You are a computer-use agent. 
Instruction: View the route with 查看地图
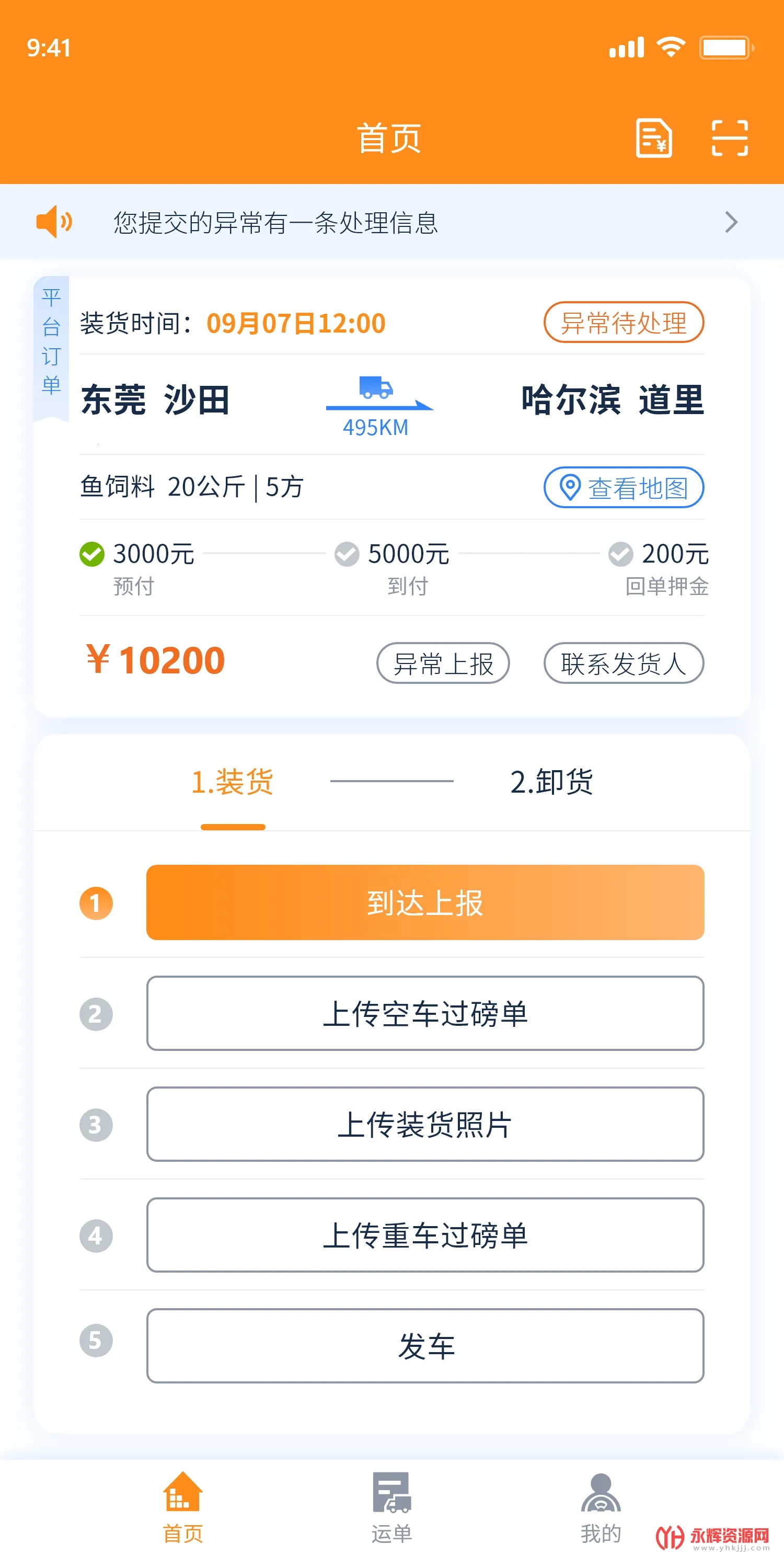pos(624,487)
